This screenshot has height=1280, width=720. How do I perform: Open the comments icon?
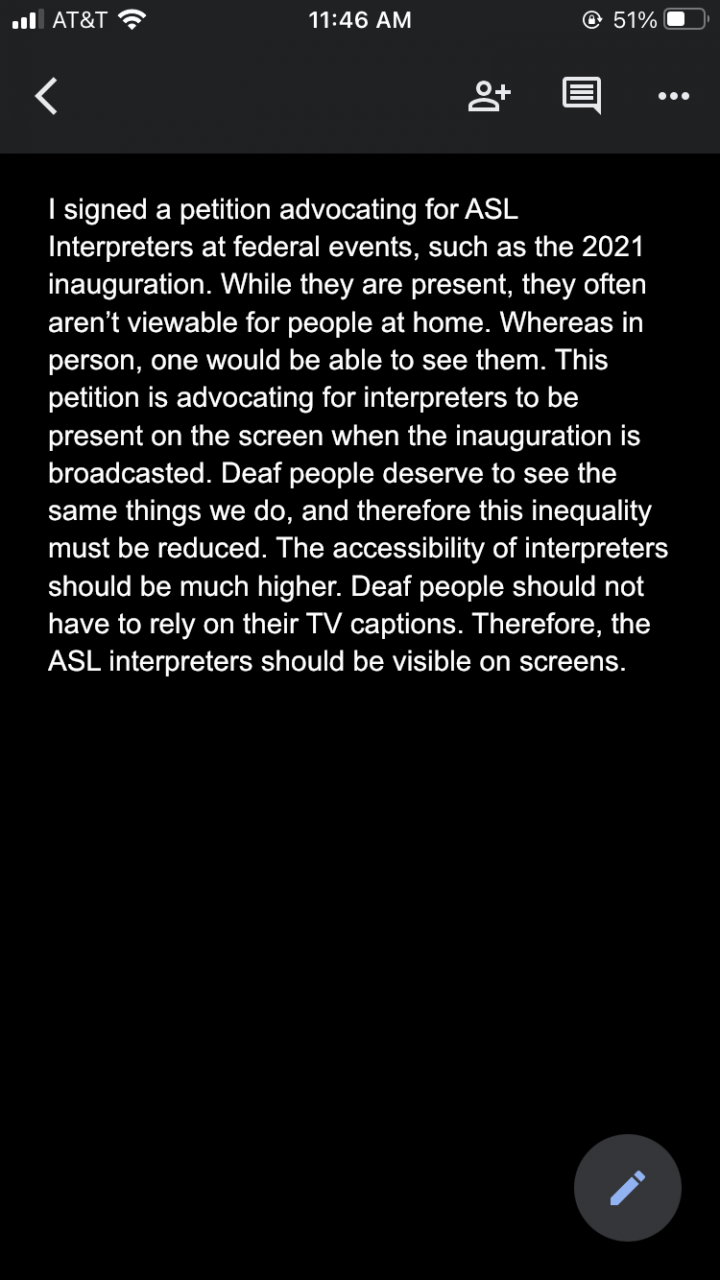tap(581, 96)
